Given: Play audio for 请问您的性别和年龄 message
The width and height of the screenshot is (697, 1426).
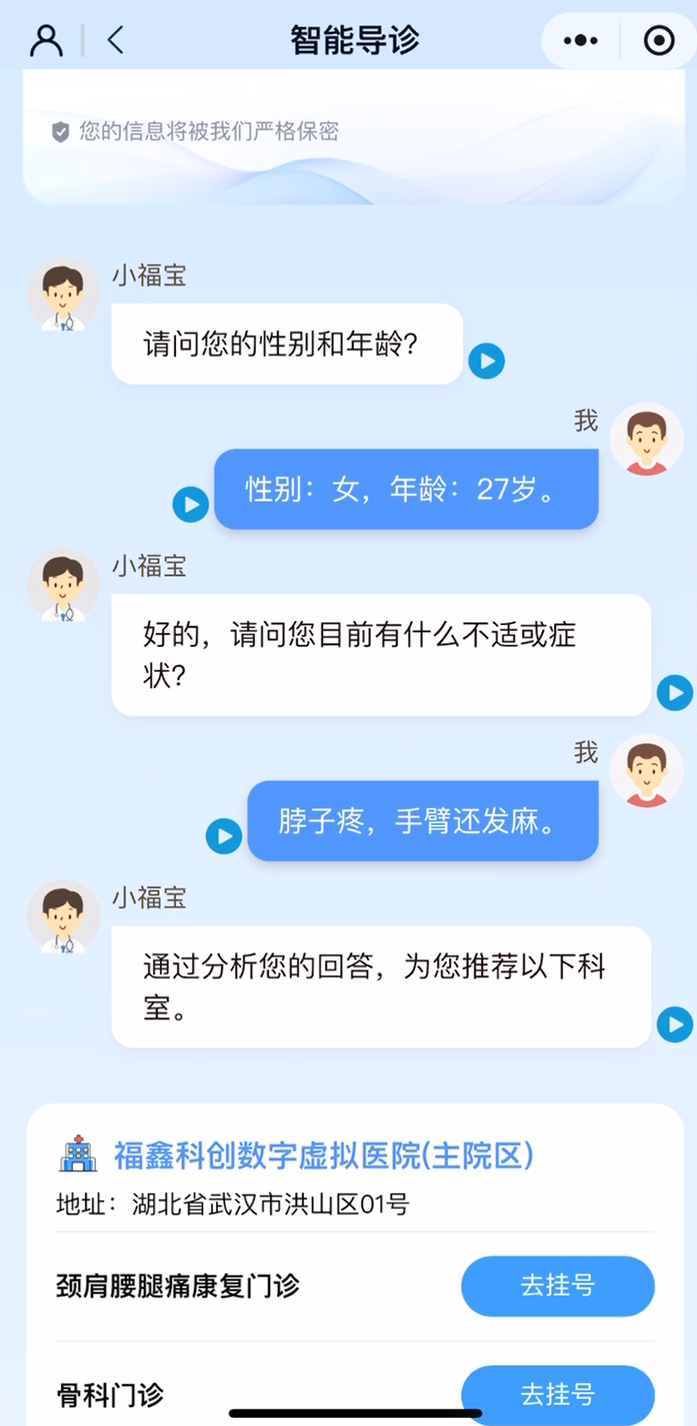Looking at the screenshot, I should (487, 361).
